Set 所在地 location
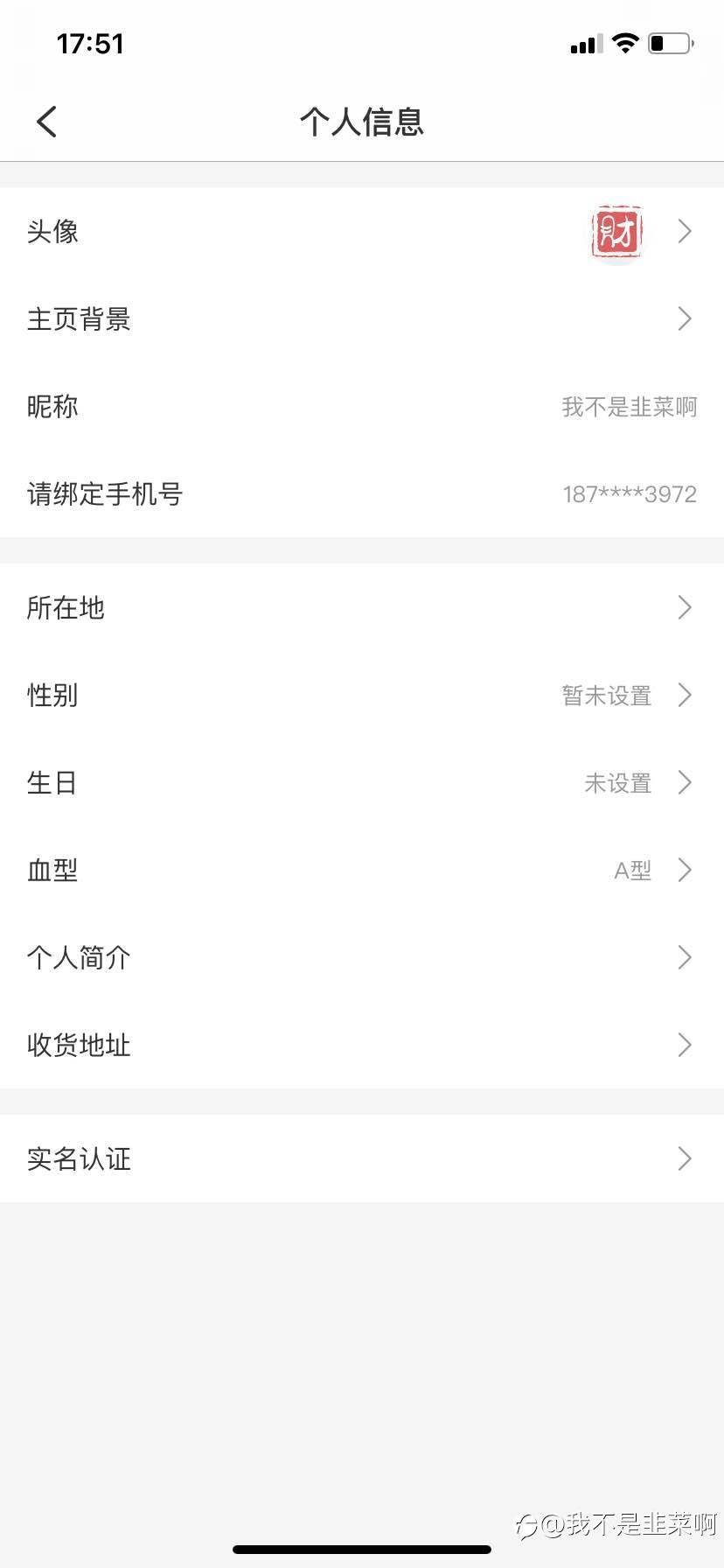The height and width of the screenshot is (1568, 724). click(362, 607)
